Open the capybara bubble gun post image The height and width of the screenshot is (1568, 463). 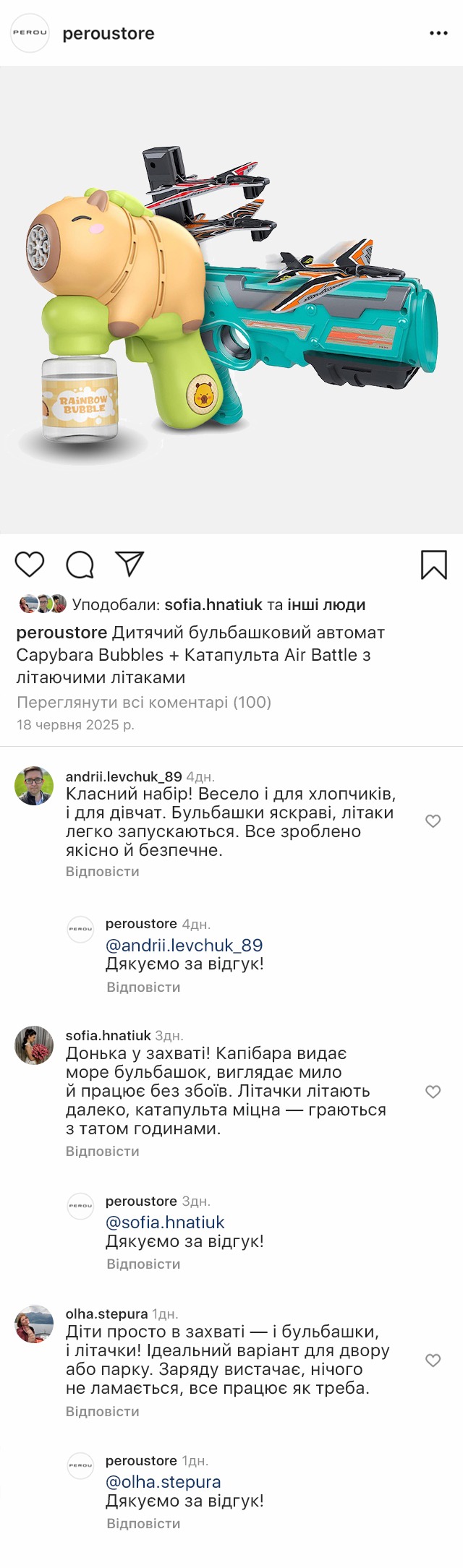coord(231,300)
